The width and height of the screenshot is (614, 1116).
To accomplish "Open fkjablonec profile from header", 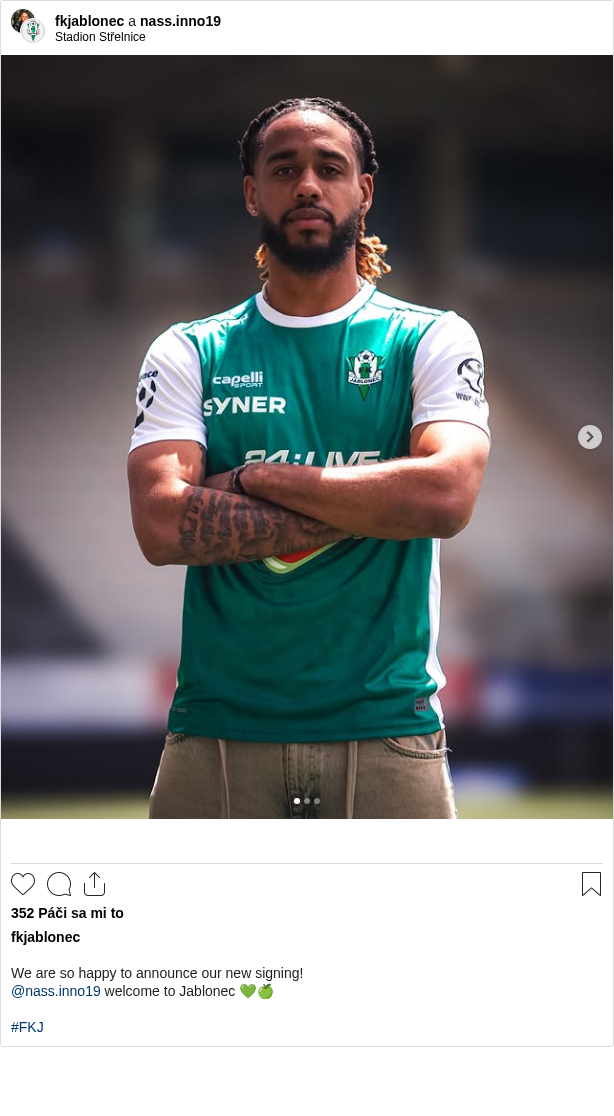I will [89, 21].
